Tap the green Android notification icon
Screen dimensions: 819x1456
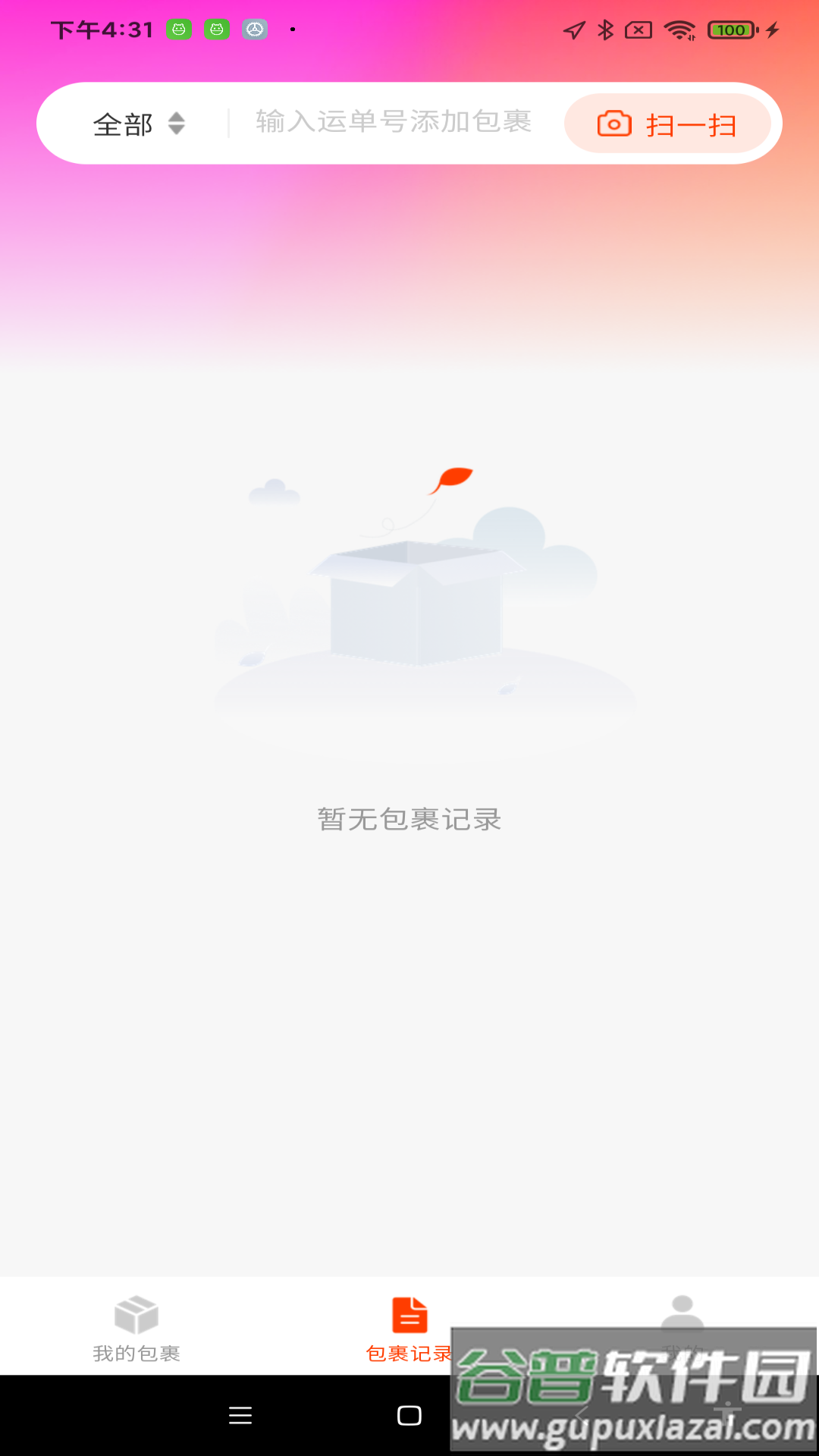(179, 29)
